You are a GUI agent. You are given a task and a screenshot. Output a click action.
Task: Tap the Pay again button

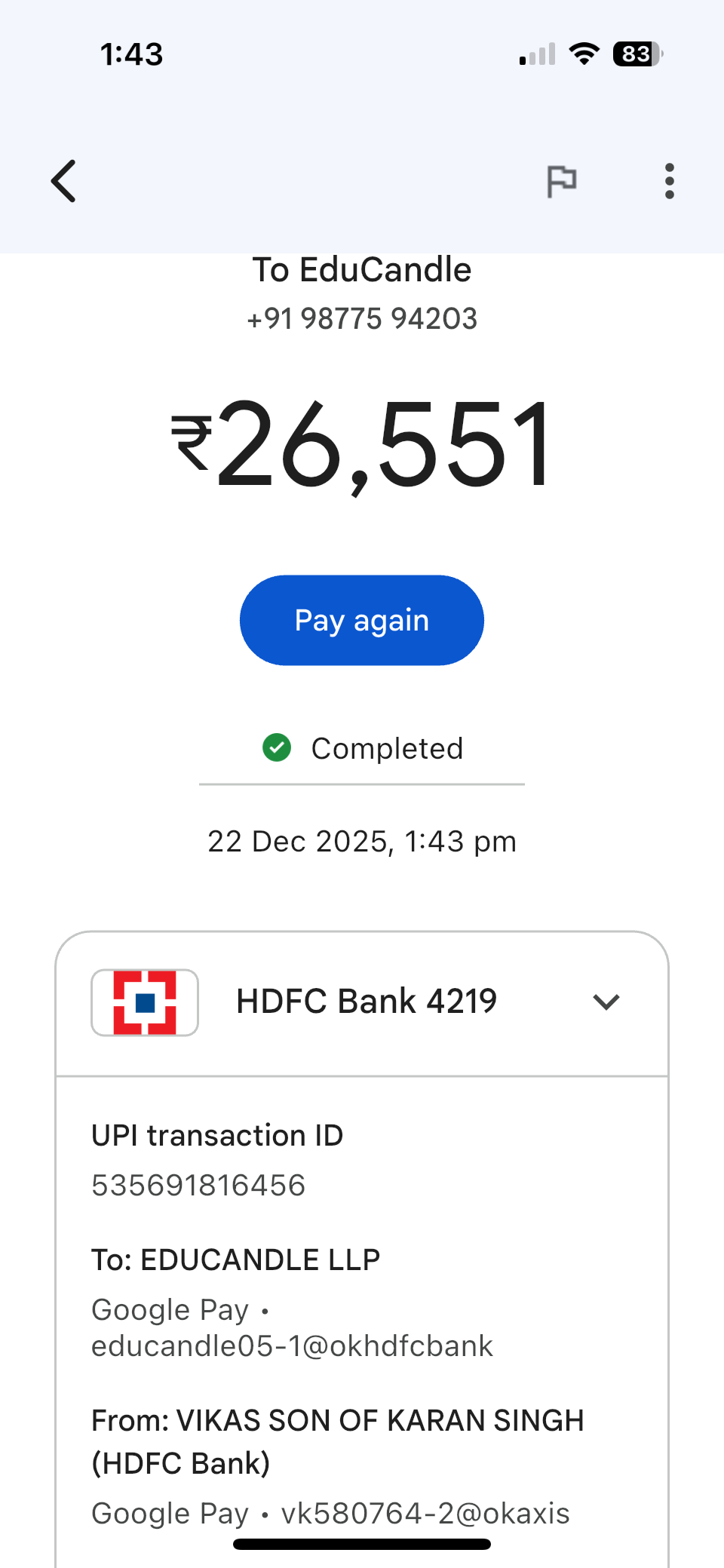coord(362,621)
